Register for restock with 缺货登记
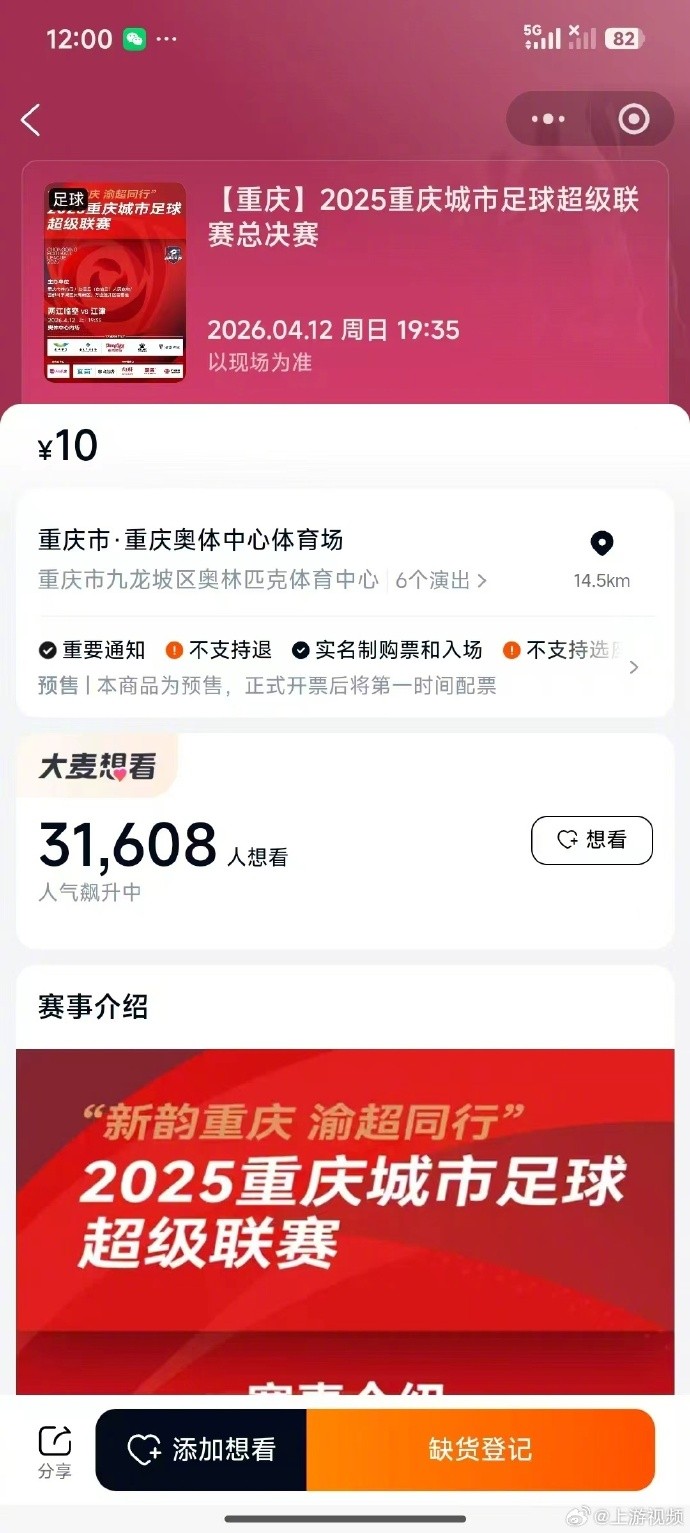Viewport: 690px width, 1533px height. tap(480, 1450)
